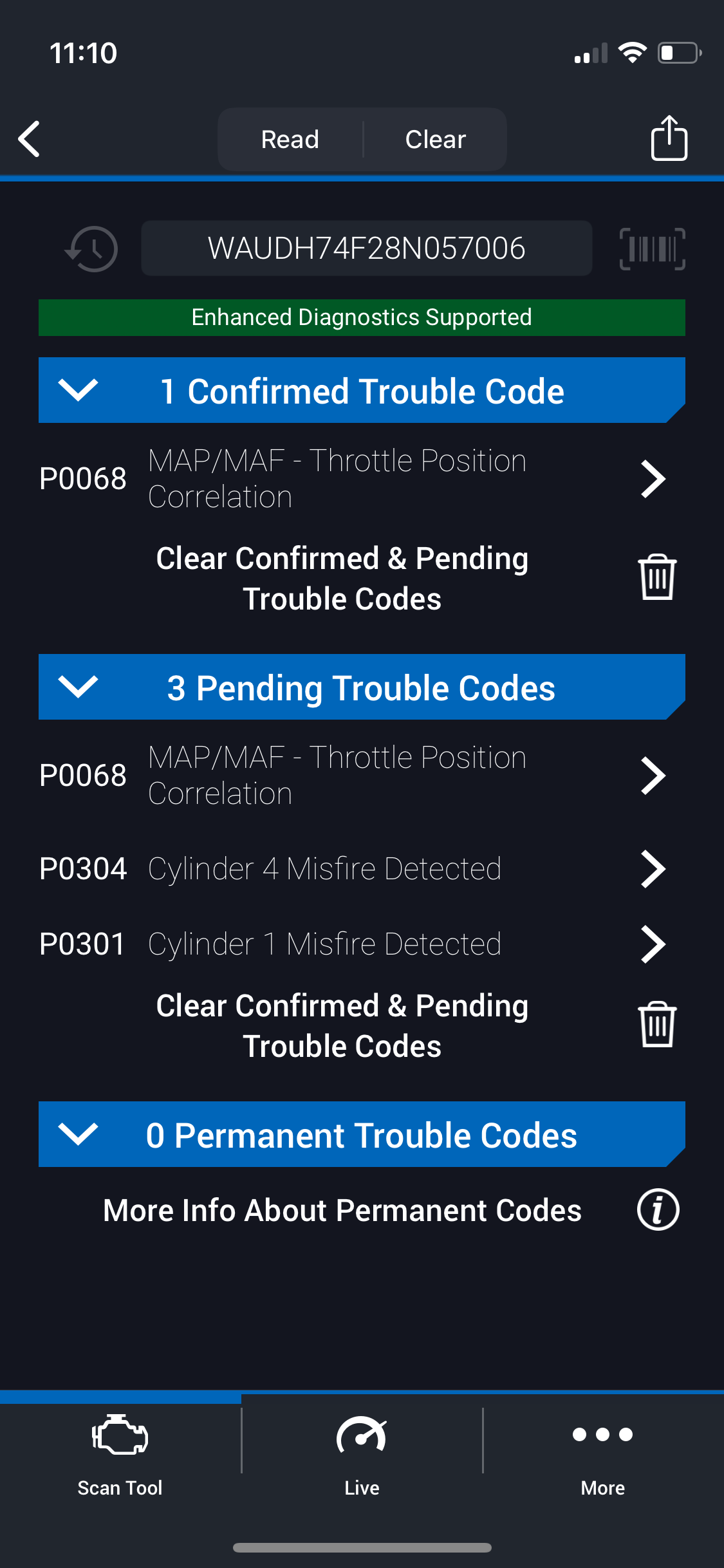Switch to the Scan Tool tab
The image size is (724, 1568).
[120, 1455]
